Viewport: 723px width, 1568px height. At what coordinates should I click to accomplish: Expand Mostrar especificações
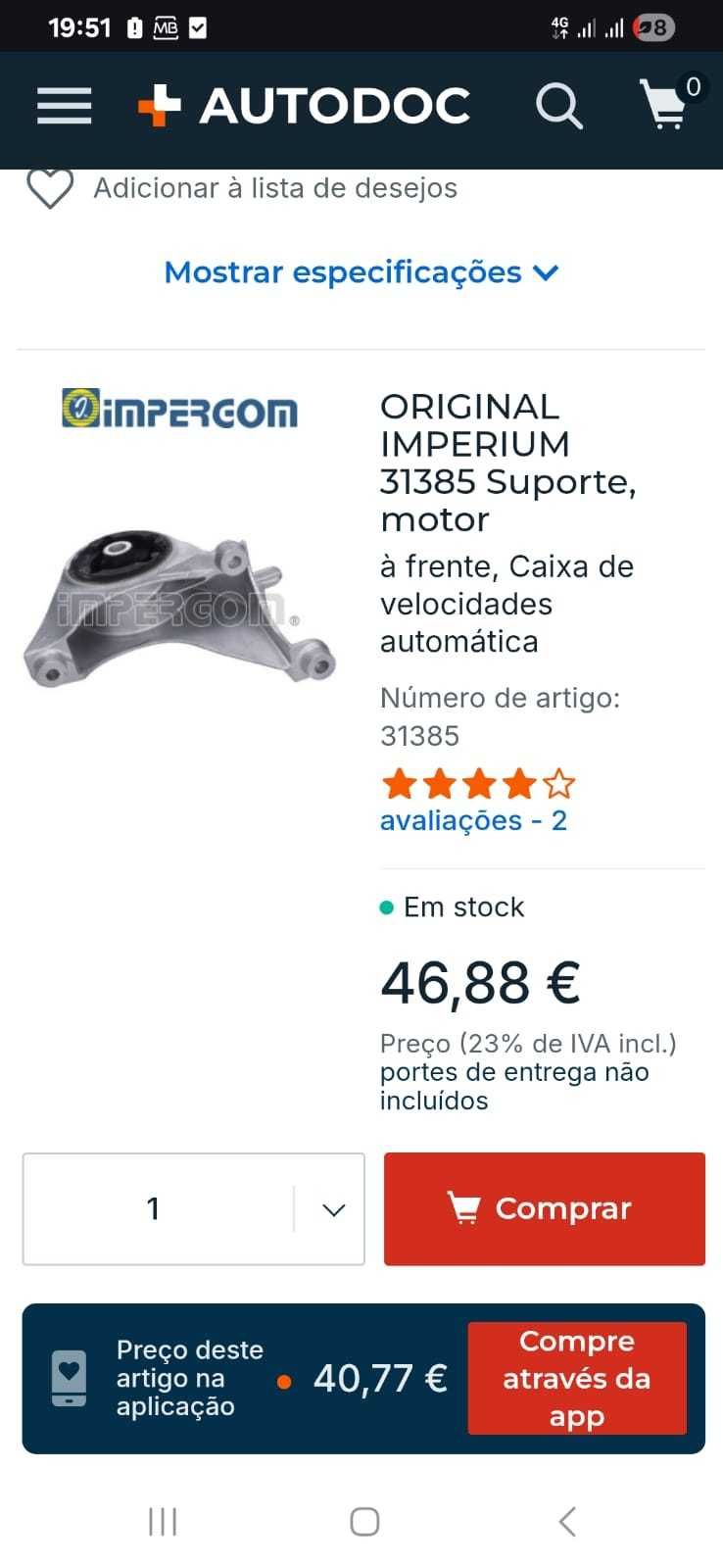(361, 272)
